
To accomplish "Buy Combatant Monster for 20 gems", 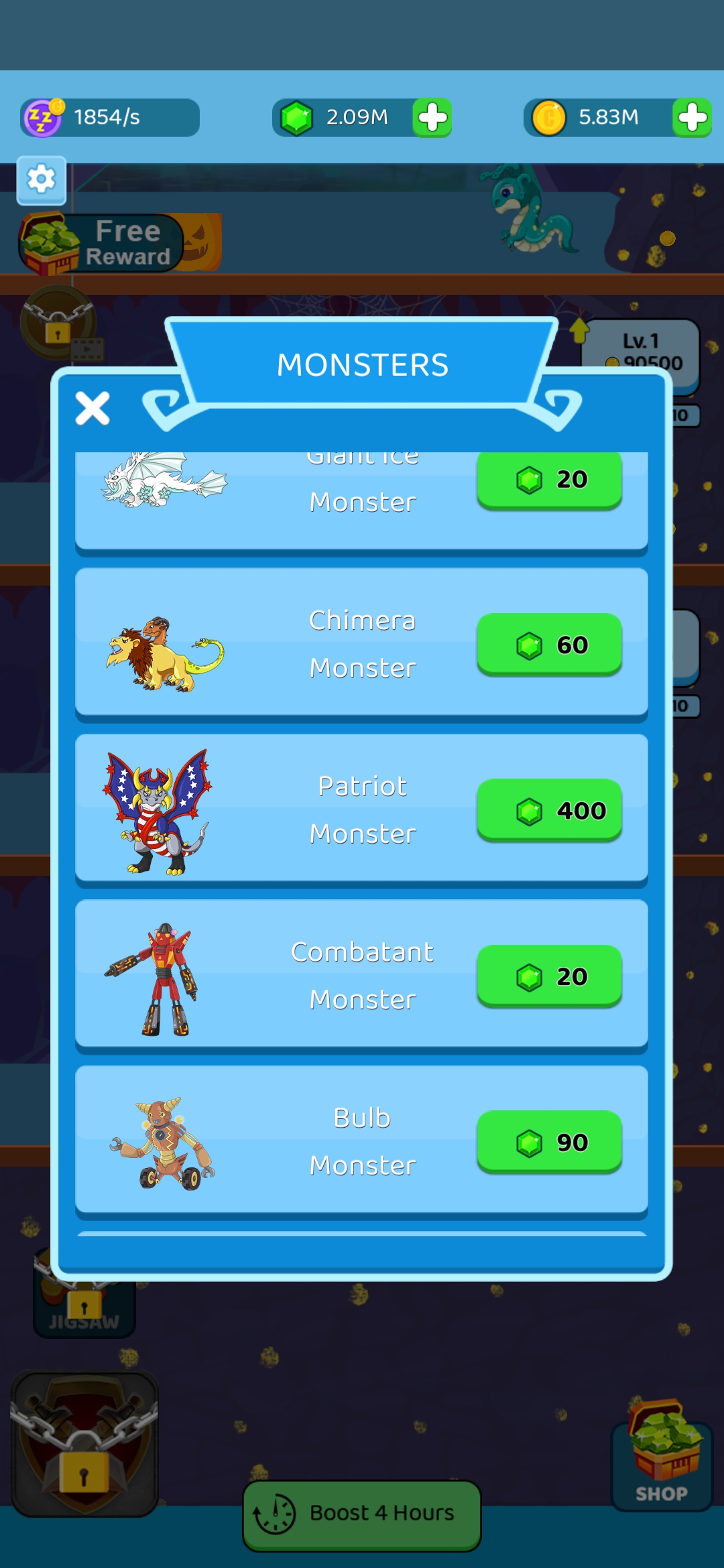I will (549, 976).
